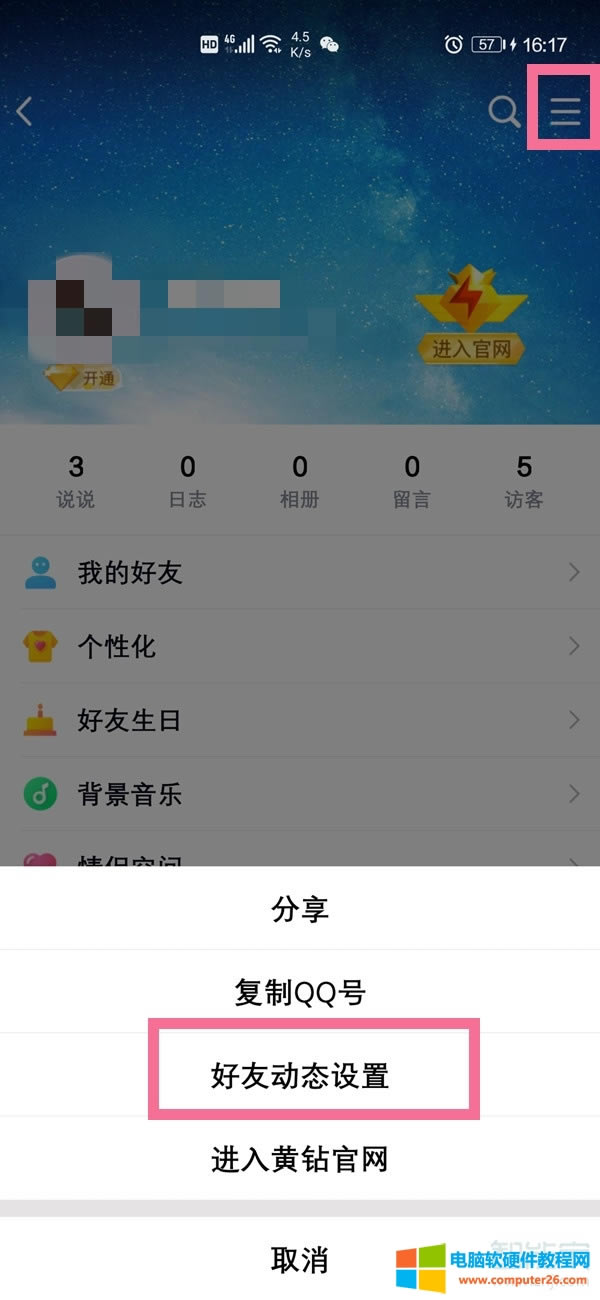Open 好友生日 row
This screenshot has height=1300, width=600.
point(300,720)
